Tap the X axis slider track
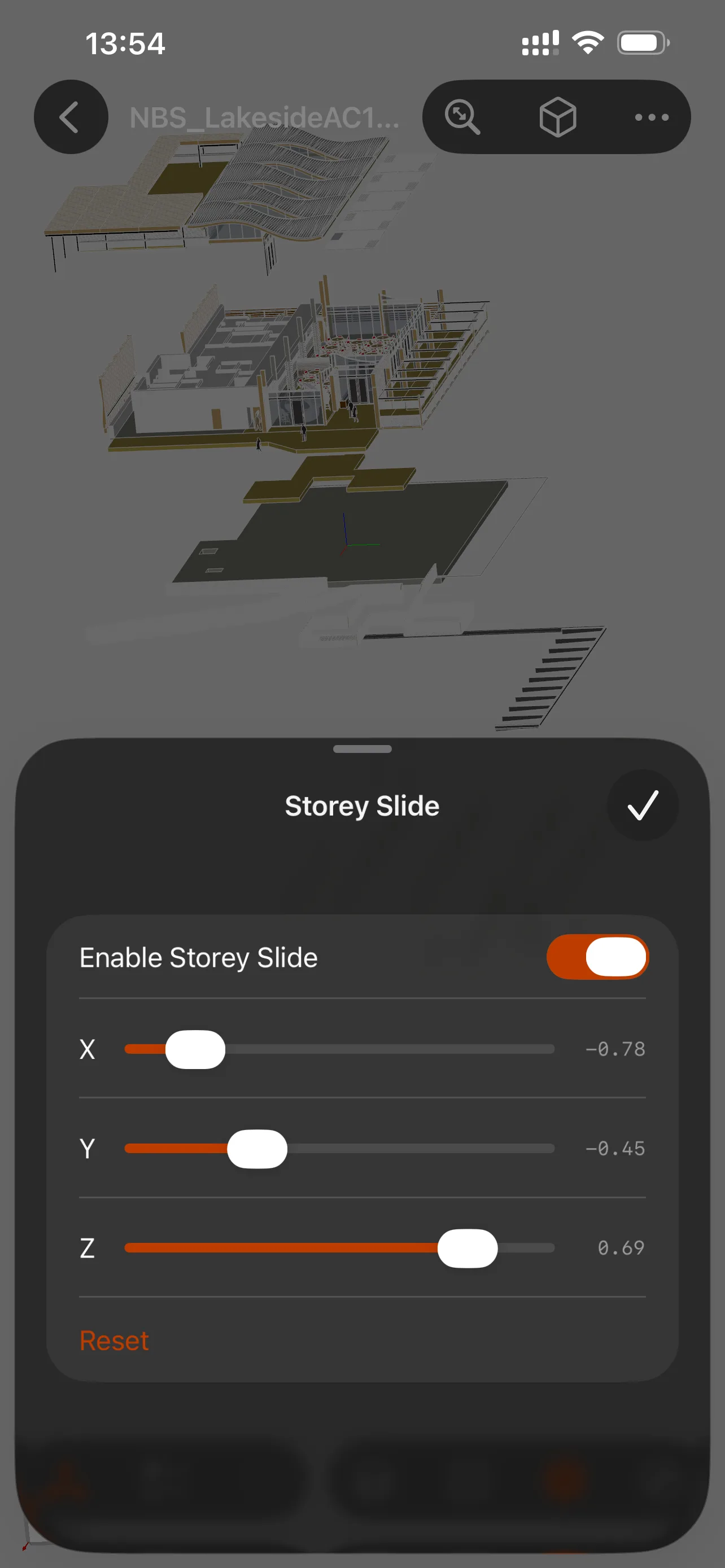 (x=339, y=1049)
